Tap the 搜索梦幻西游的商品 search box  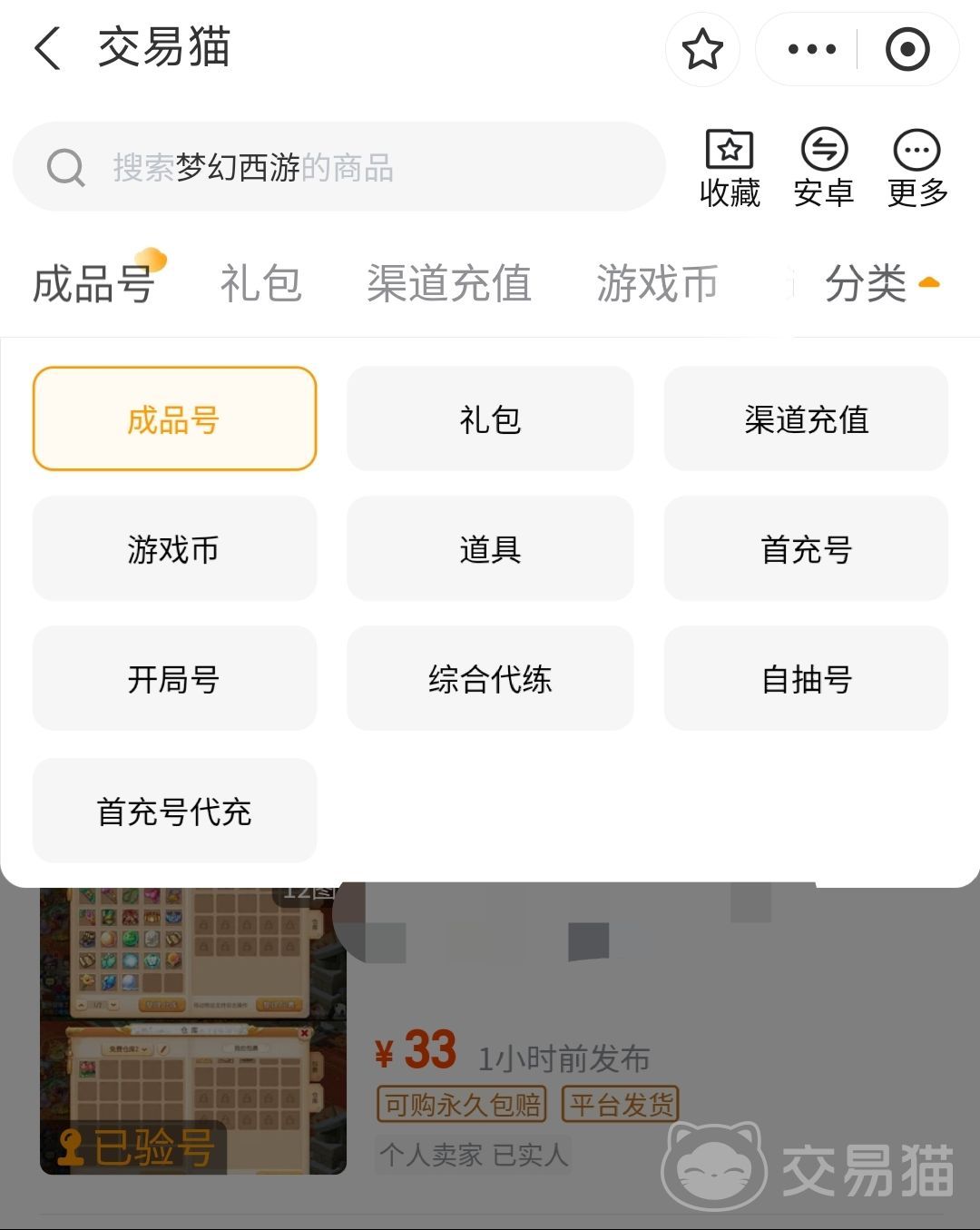(339, 167)
